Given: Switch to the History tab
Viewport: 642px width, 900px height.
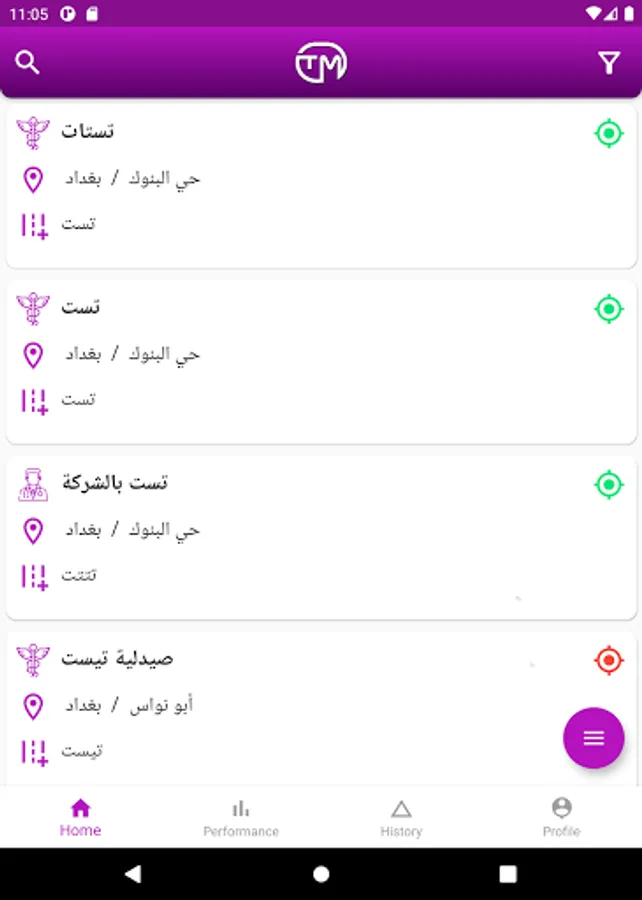Looking at the screenshot, I should click(401, 817).
